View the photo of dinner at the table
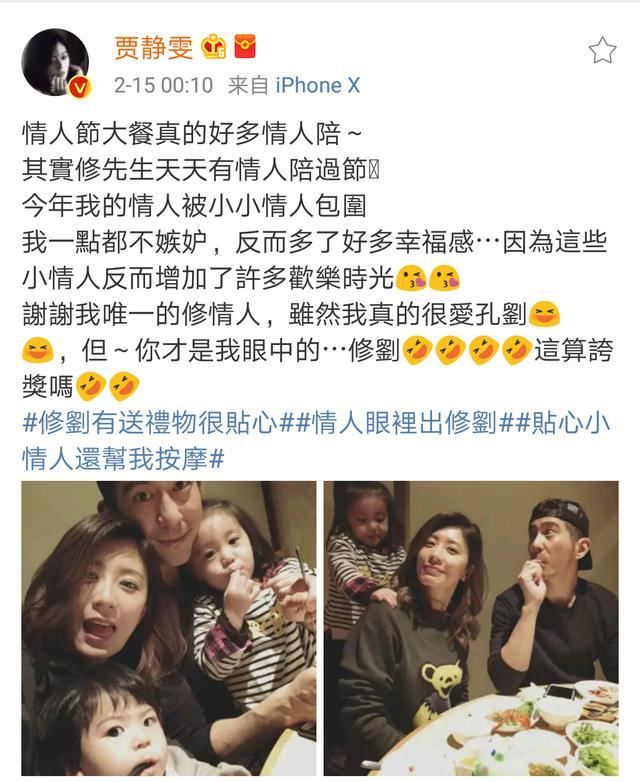The height and width of the screenshot is (782, 640). tap(472, 628)
